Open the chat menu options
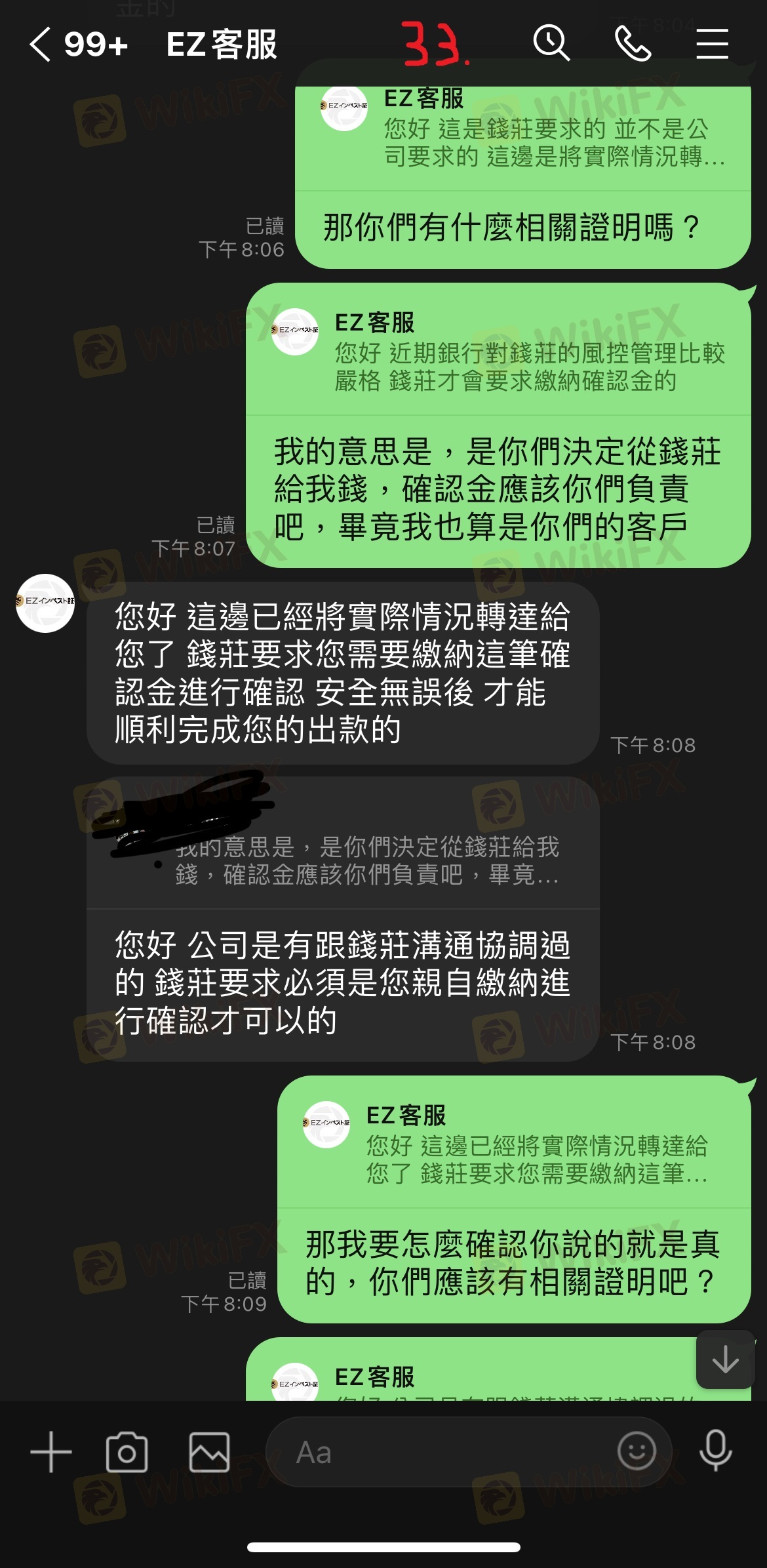This screenshot has height=1568, width=767. [712, 44]
